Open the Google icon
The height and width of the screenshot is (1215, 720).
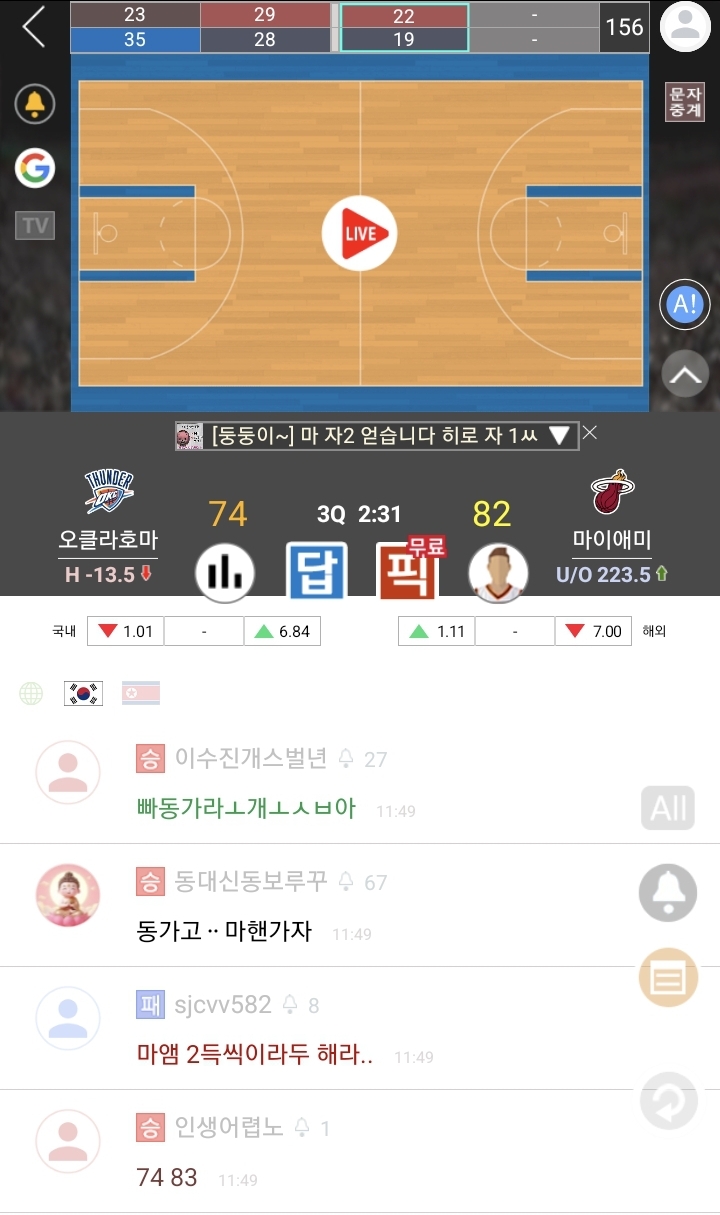point(35,167)
